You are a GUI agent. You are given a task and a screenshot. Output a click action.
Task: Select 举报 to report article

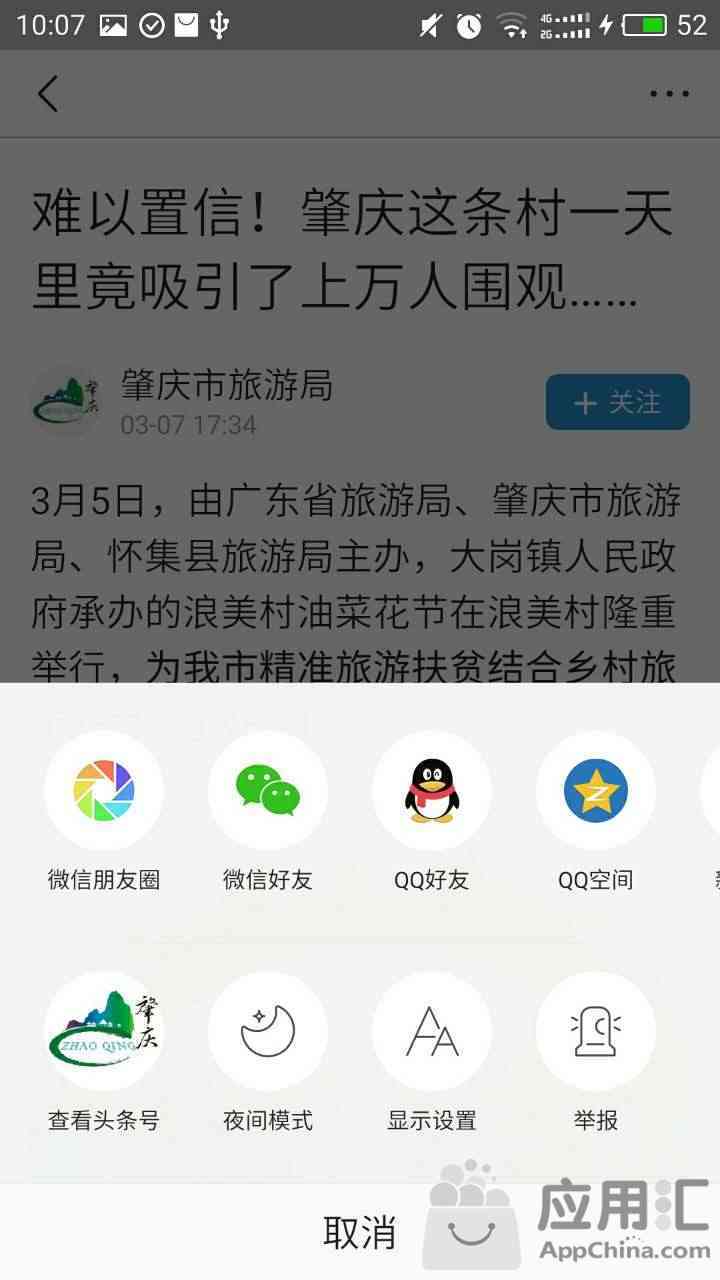pos(596,1031)
